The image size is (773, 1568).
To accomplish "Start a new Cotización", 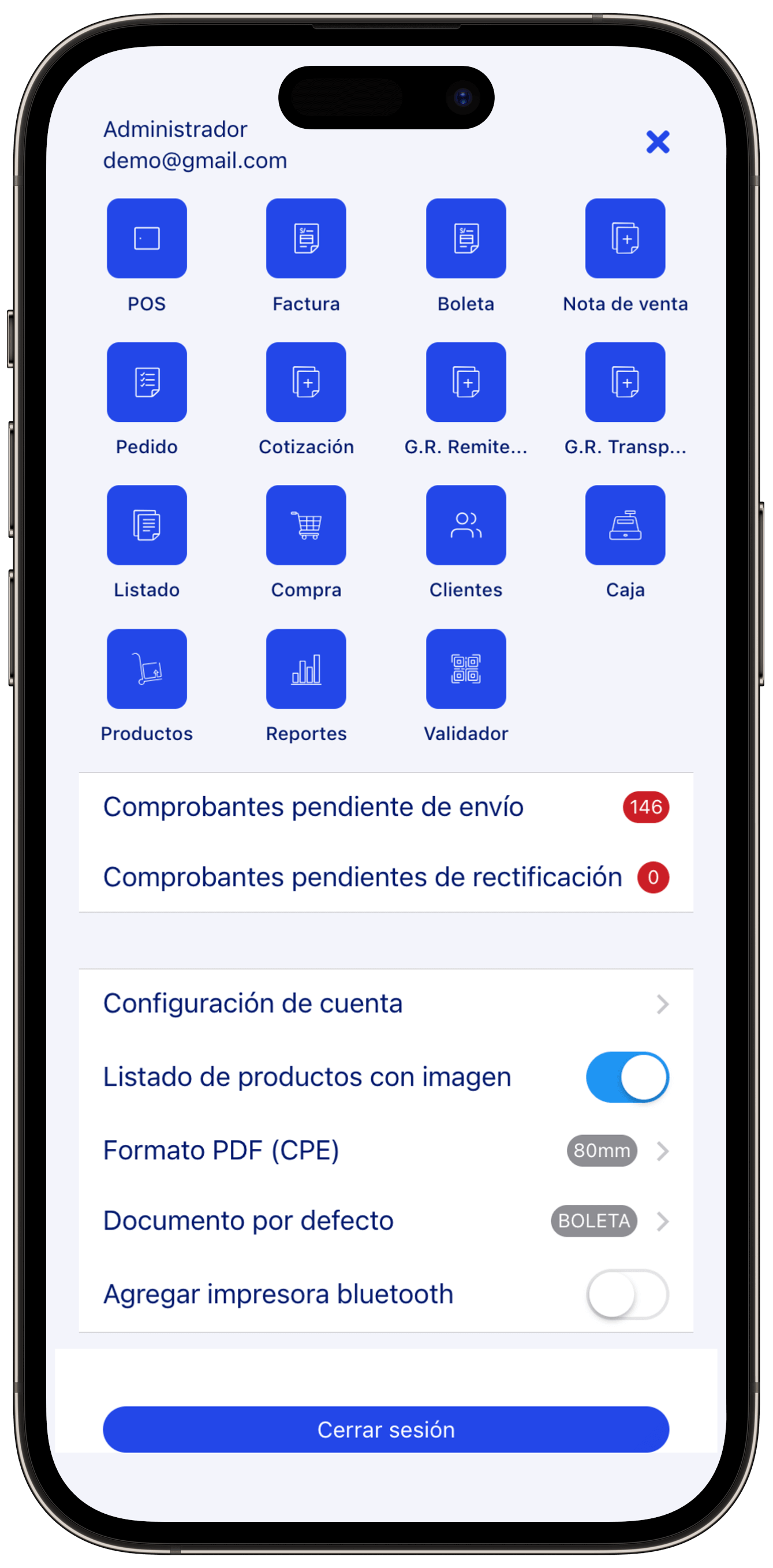I will coord(306,382).
